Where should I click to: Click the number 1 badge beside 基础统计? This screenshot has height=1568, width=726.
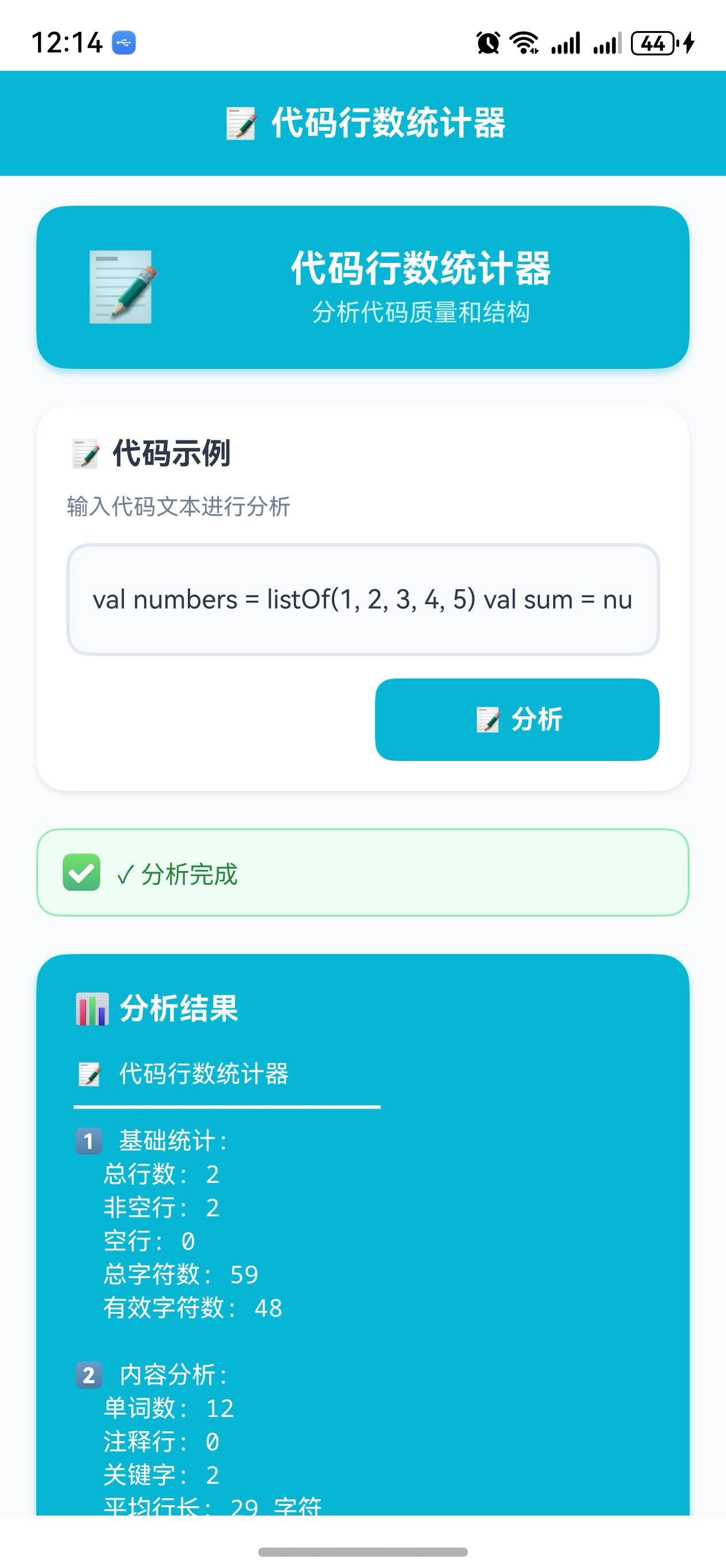point(88,1142)
